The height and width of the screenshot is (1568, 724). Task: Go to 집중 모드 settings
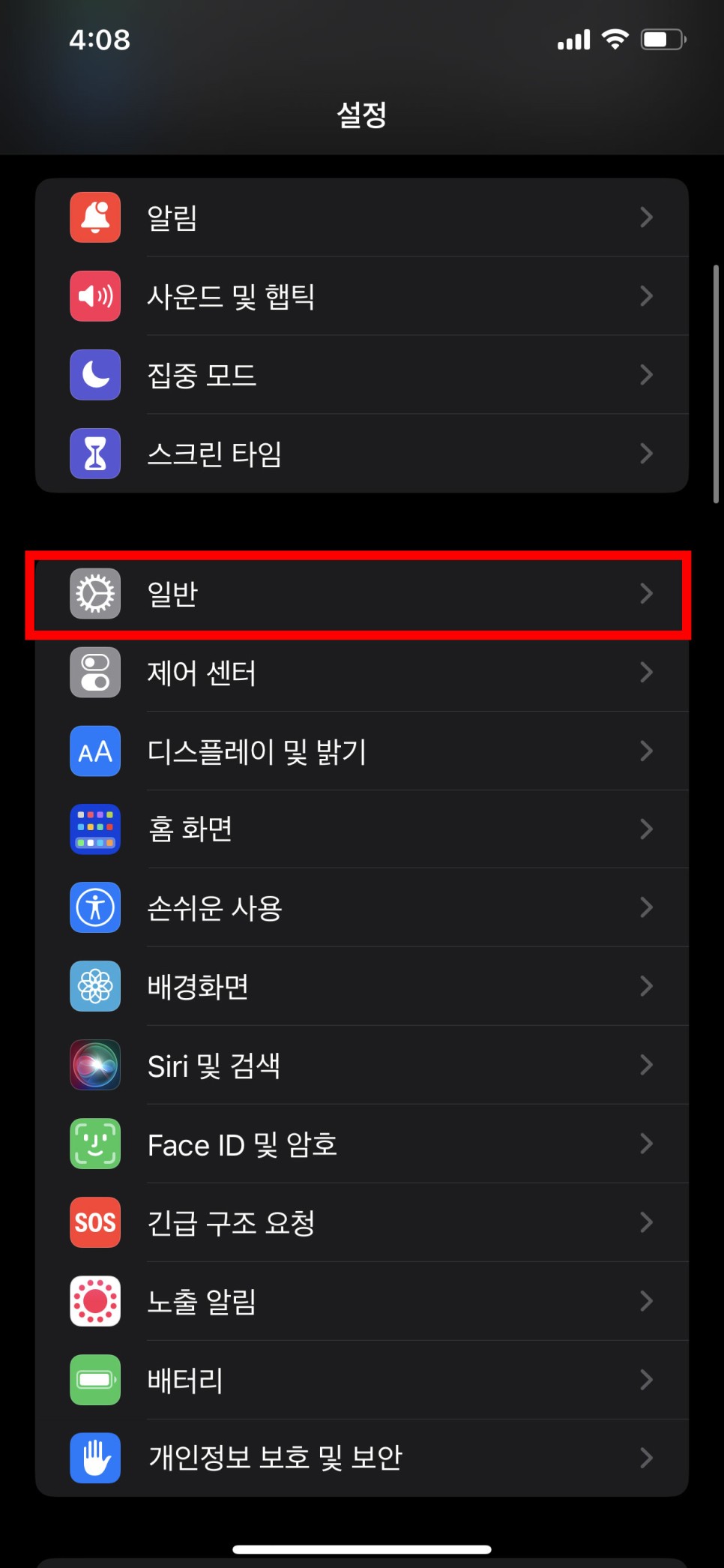[362, 375]
